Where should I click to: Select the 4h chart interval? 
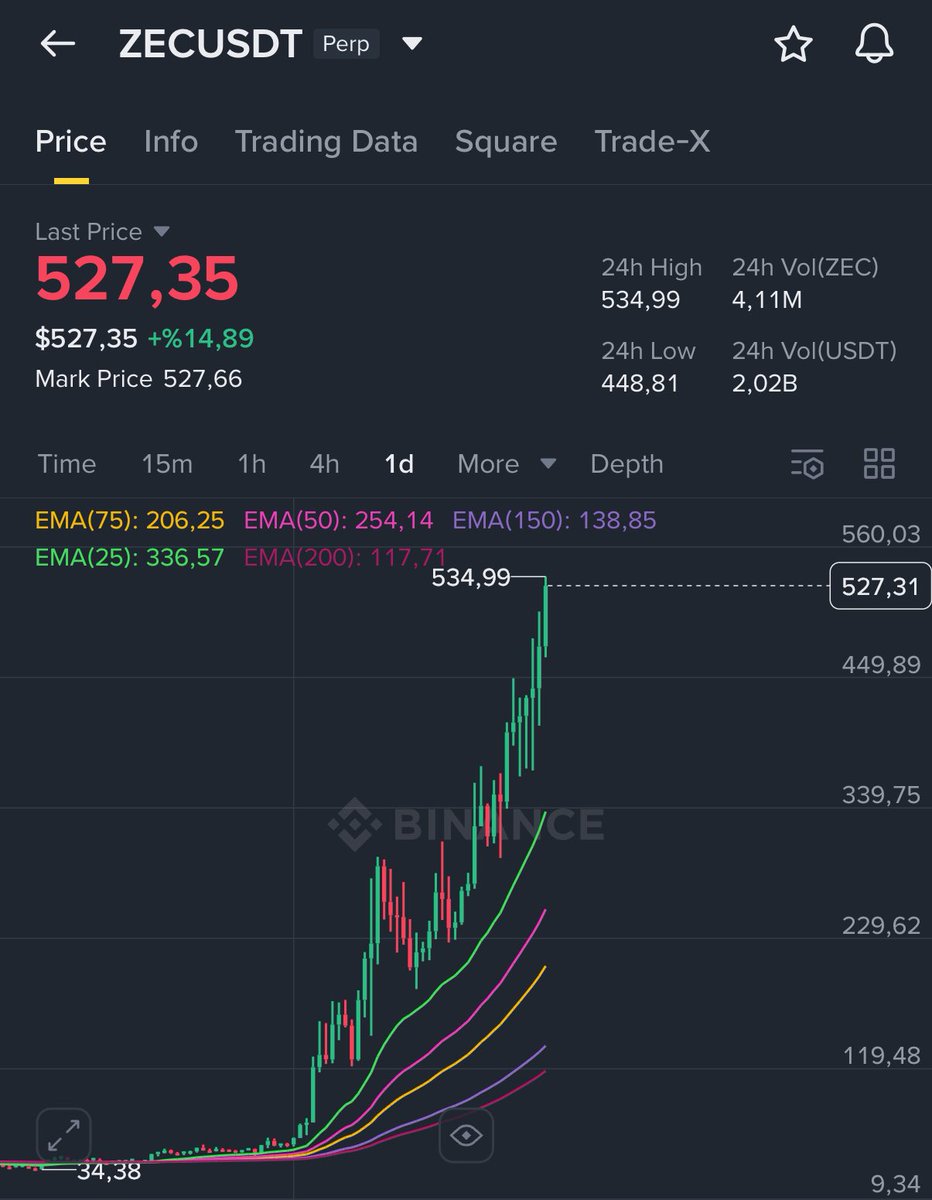pos(324,464)
